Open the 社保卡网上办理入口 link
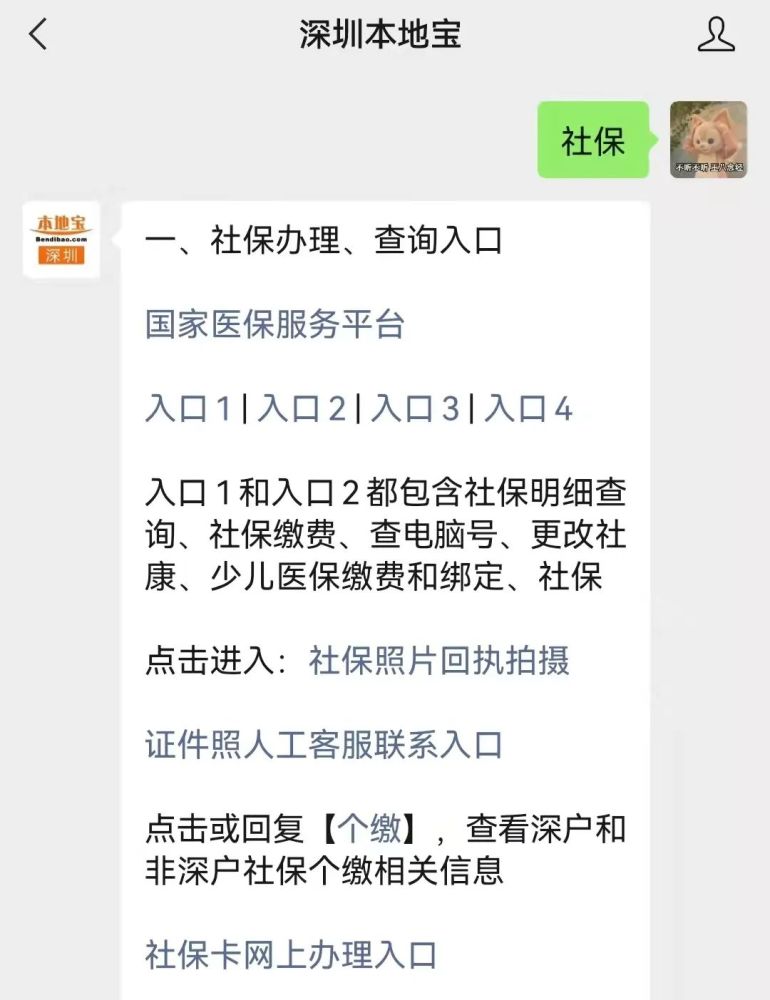The image size is (770, 1000). (x=291, y=954)
